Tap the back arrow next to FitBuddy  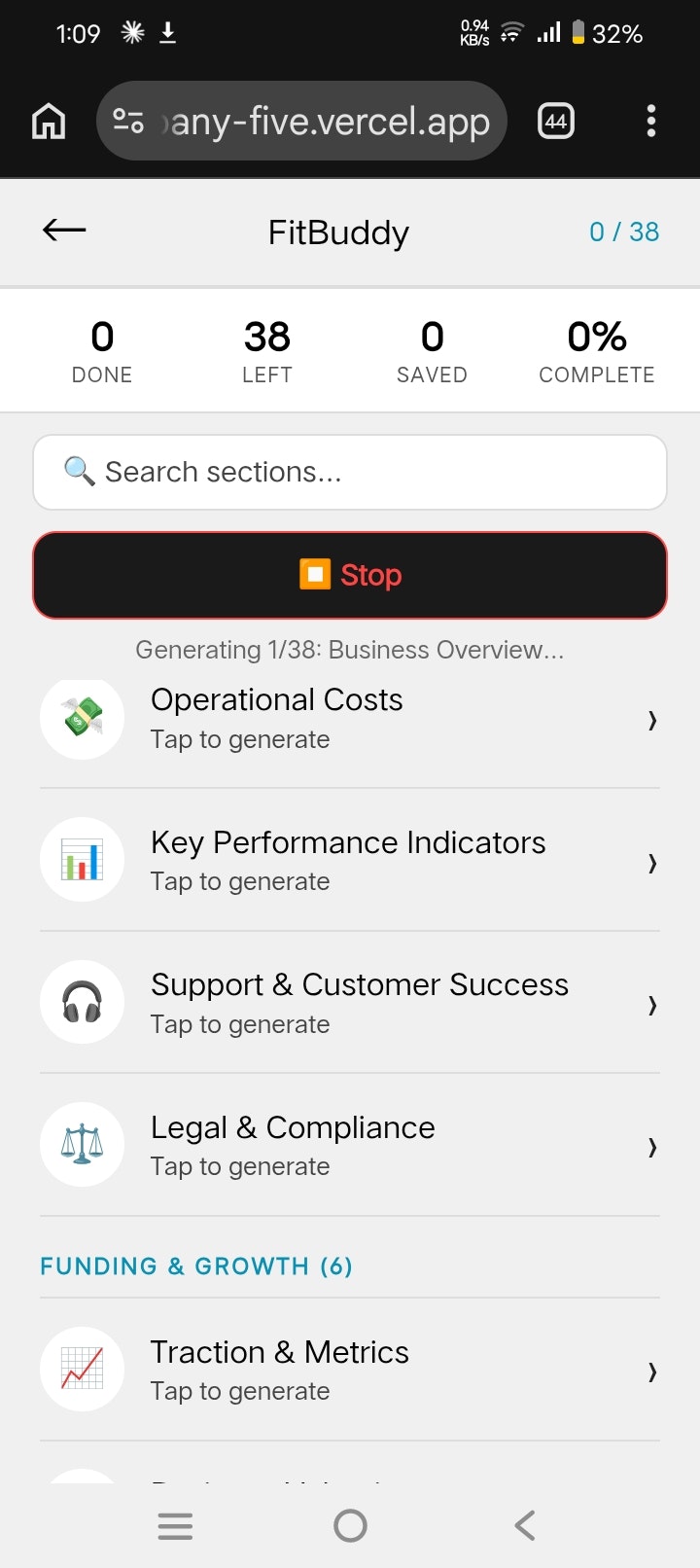tap(62, 231)
